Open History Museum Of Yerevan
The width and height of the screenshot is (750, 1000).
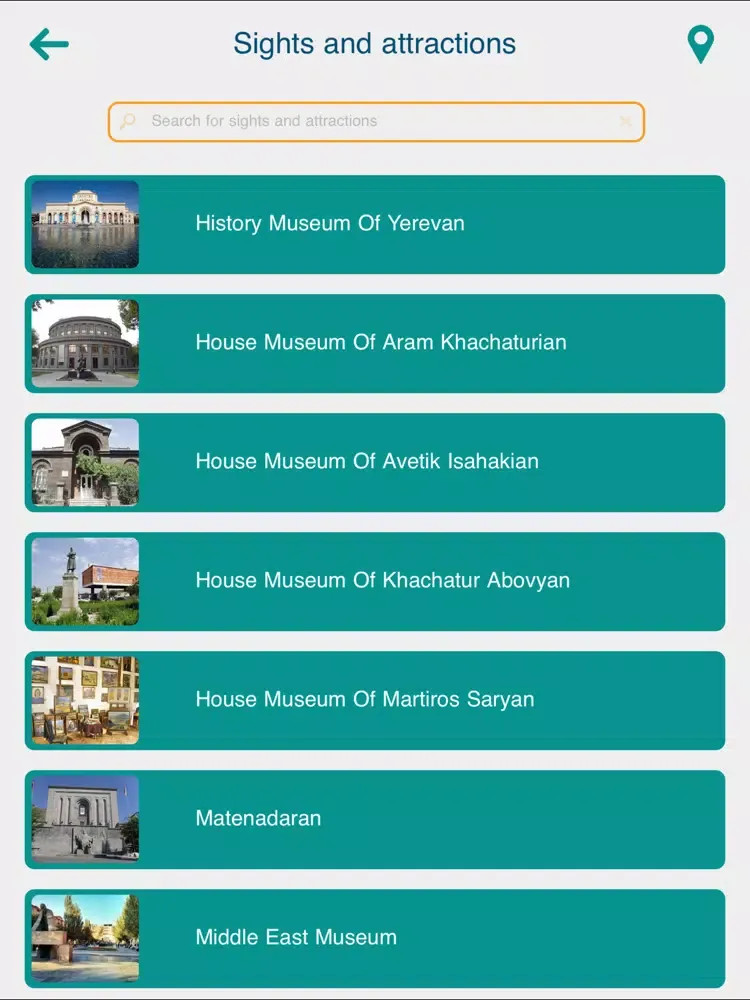click(375, 224)
